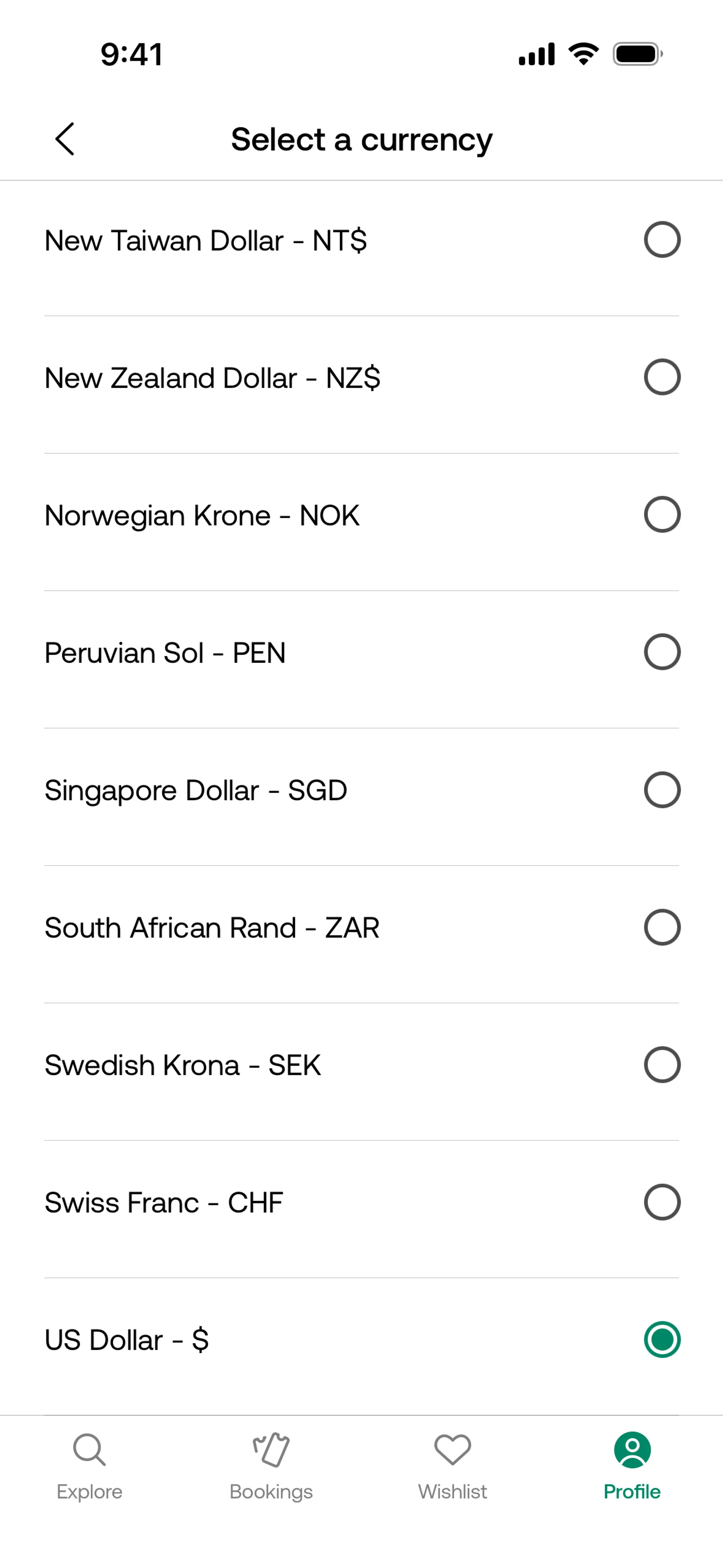Pick Norwegian Krone currency

tap(662, 515)
